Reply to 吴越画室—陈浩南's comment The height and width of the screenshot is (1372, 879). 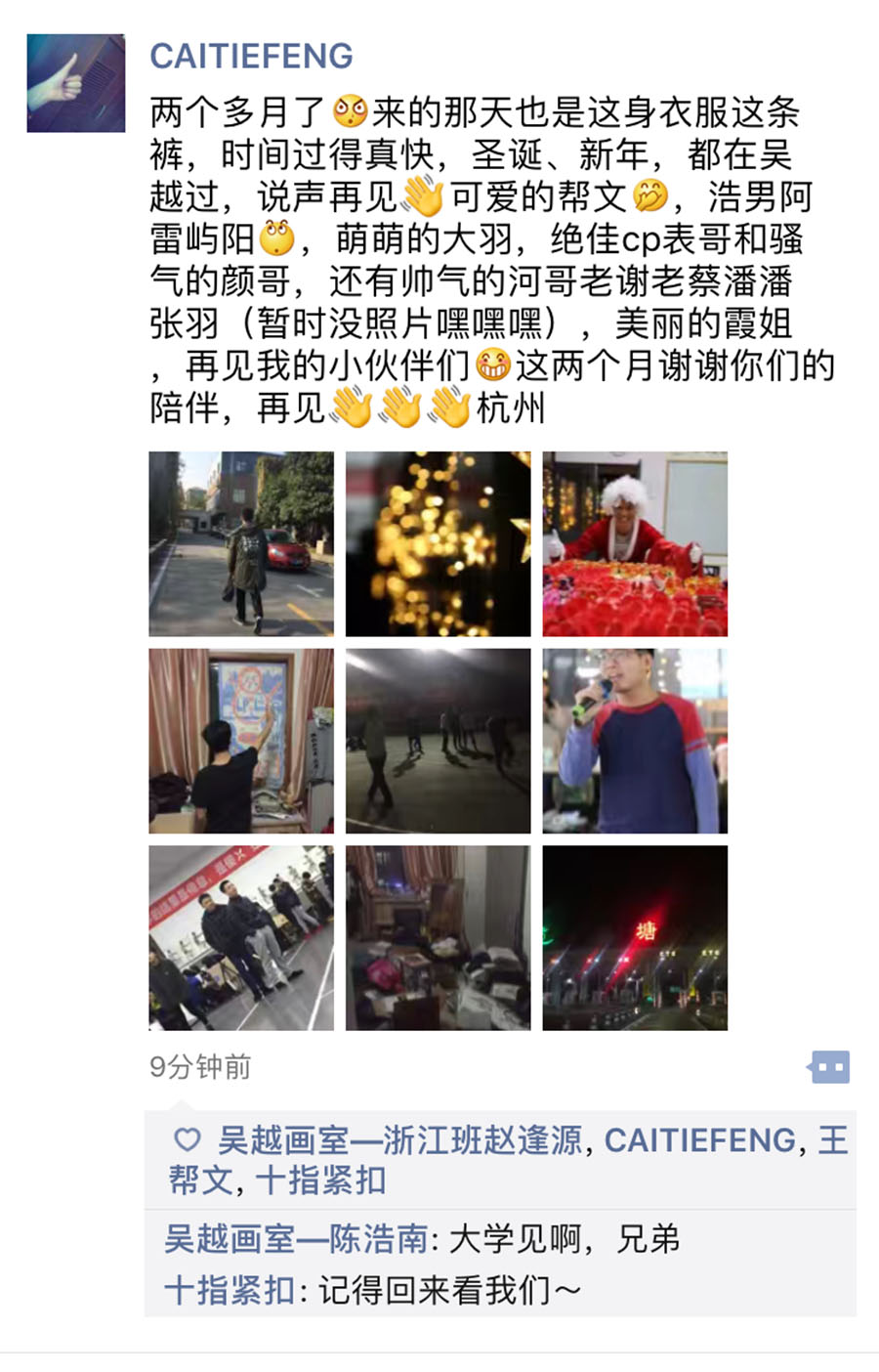(564, 1239)
